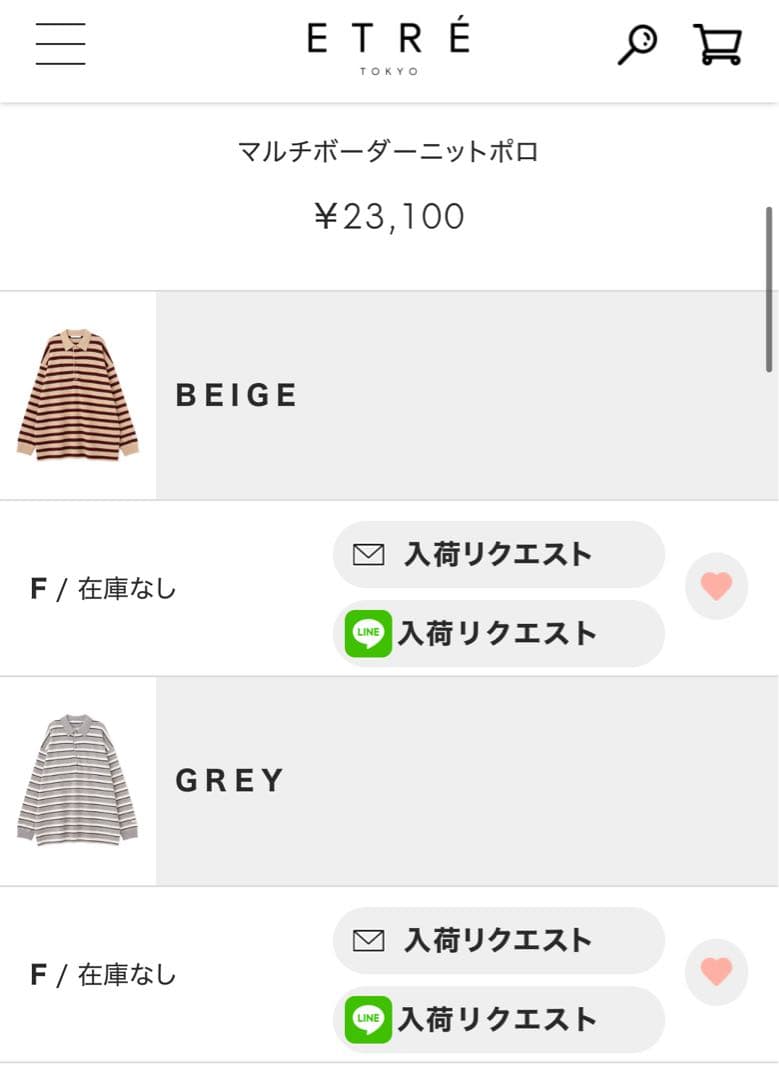Add GREY polo to favorites
This screenshot has width=779, height=1080.
coord(716,972)
